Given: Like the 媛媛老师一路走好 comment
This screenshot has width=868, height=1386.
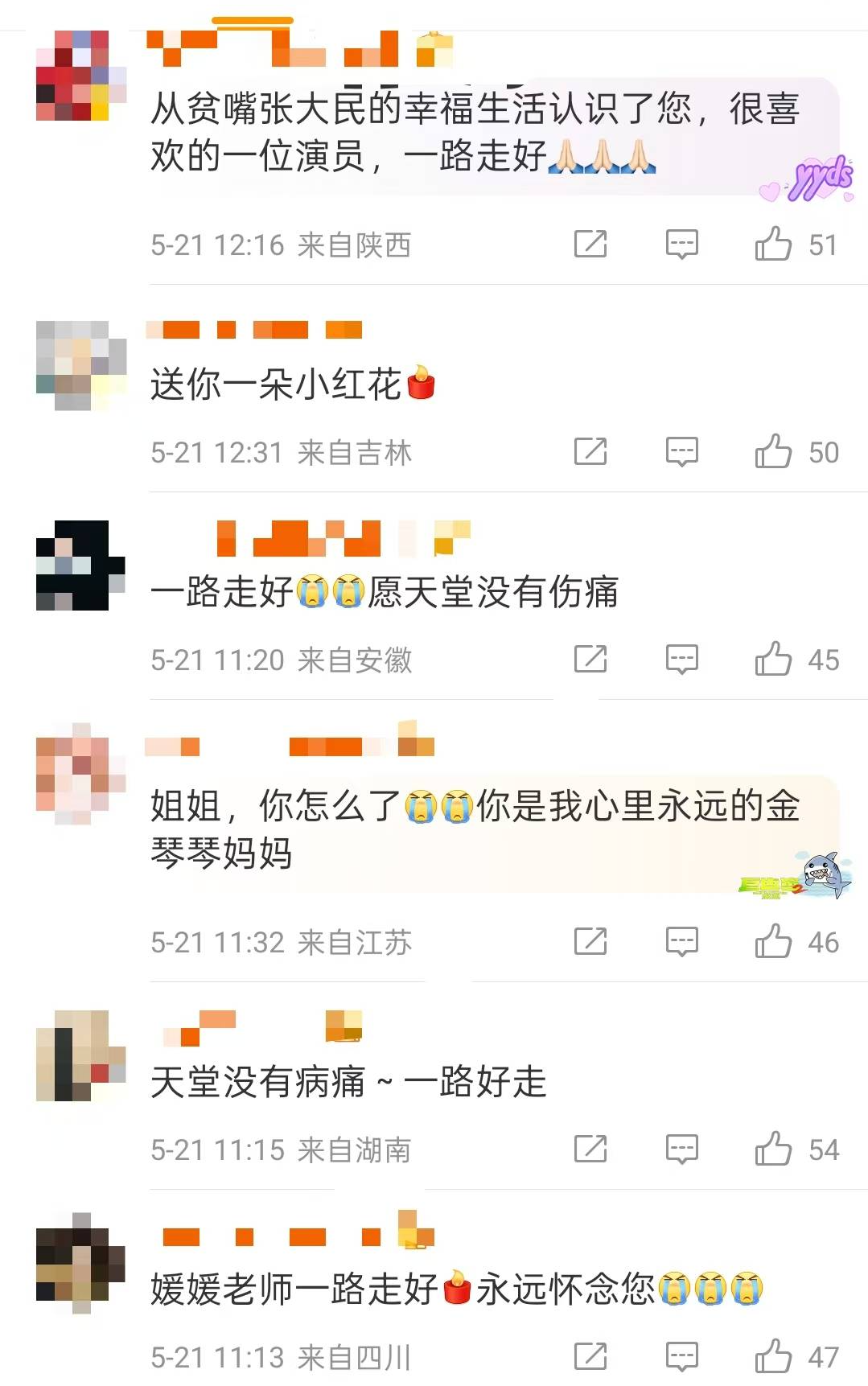Looking at the screenshot, I should pos(773,1357).
